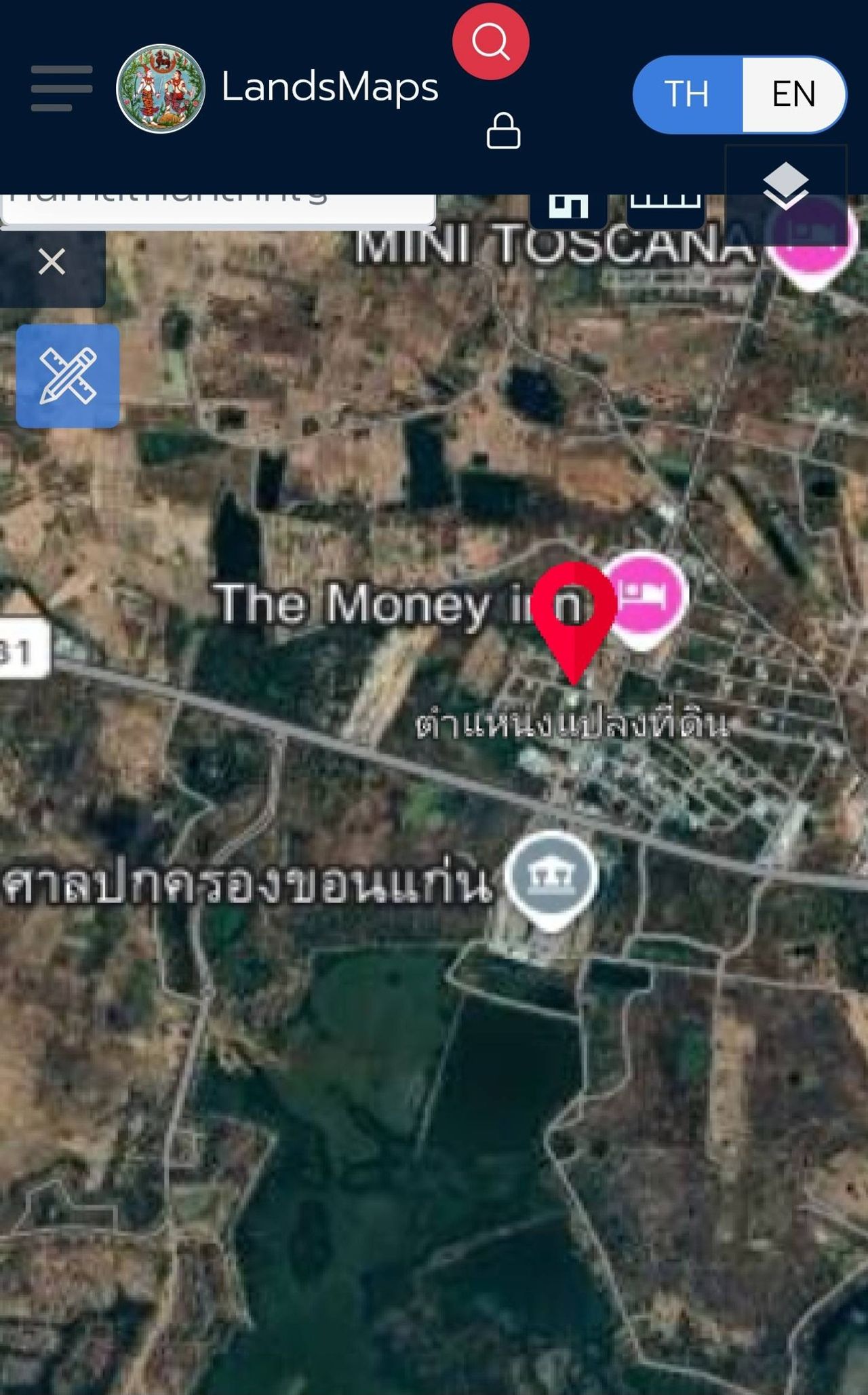This screenshot has width=868, height=1395.
Task: Tap the lock icon
Action: (x=503, y=131)
